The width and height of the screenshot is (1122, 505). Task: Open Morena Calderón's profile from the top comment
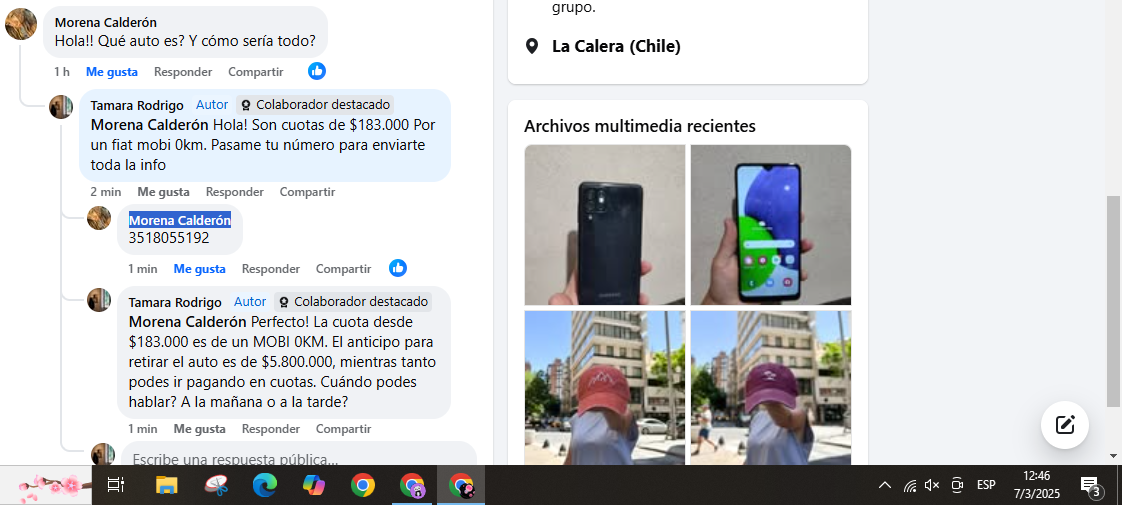point(105,22)
